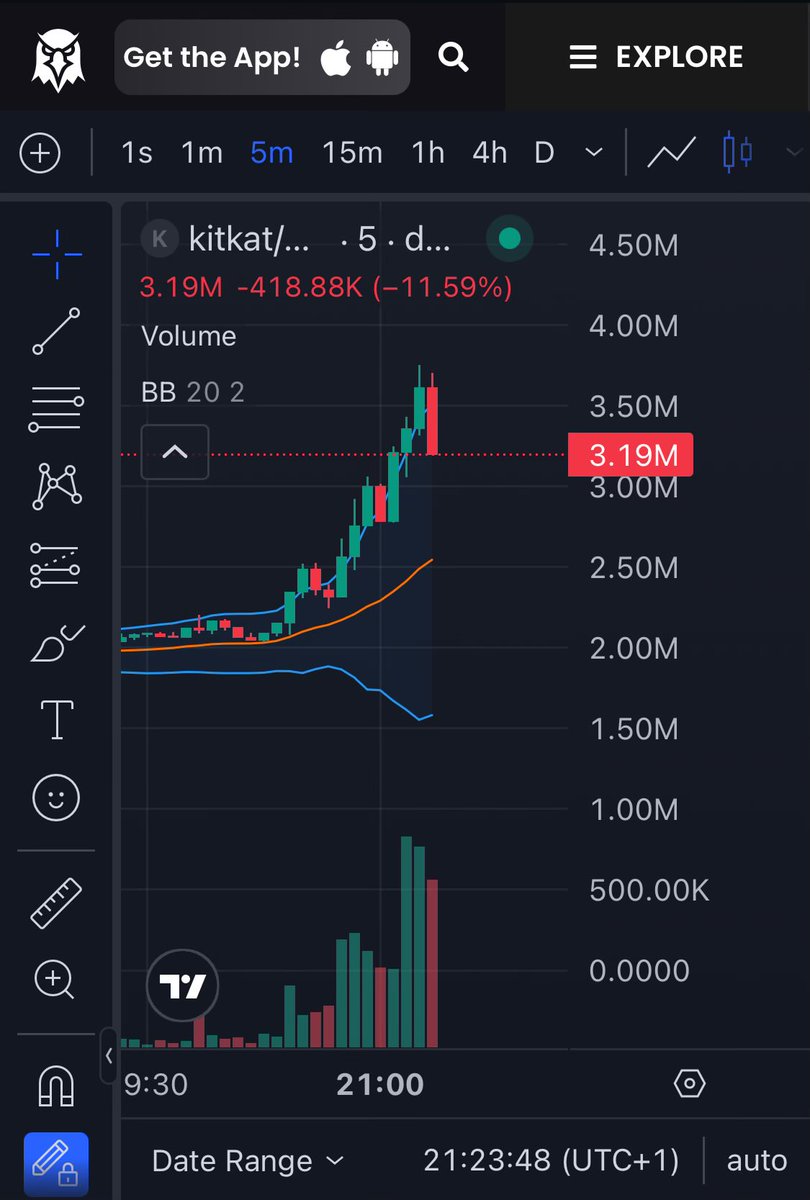This screenshot has height=1200, width=810.
Task: Choose the text annotation tool
Action: (57, 719)
